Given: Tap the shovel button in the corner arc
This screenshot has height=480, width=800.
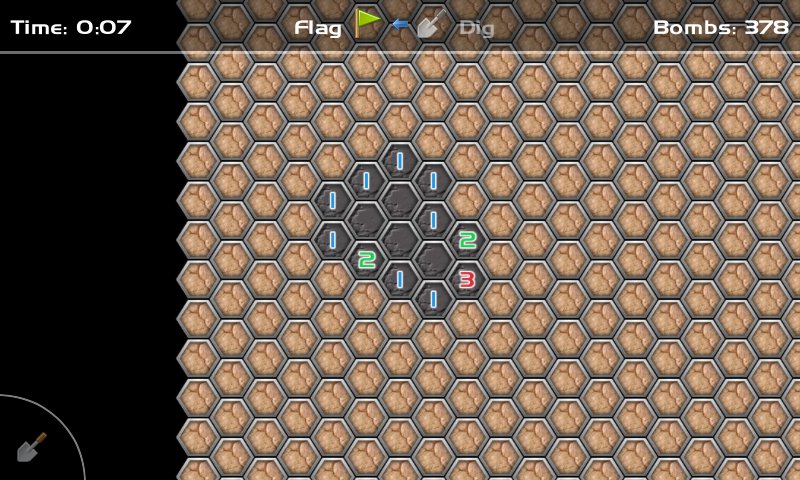Looking at the screenshot, I should tap(32, 448).
